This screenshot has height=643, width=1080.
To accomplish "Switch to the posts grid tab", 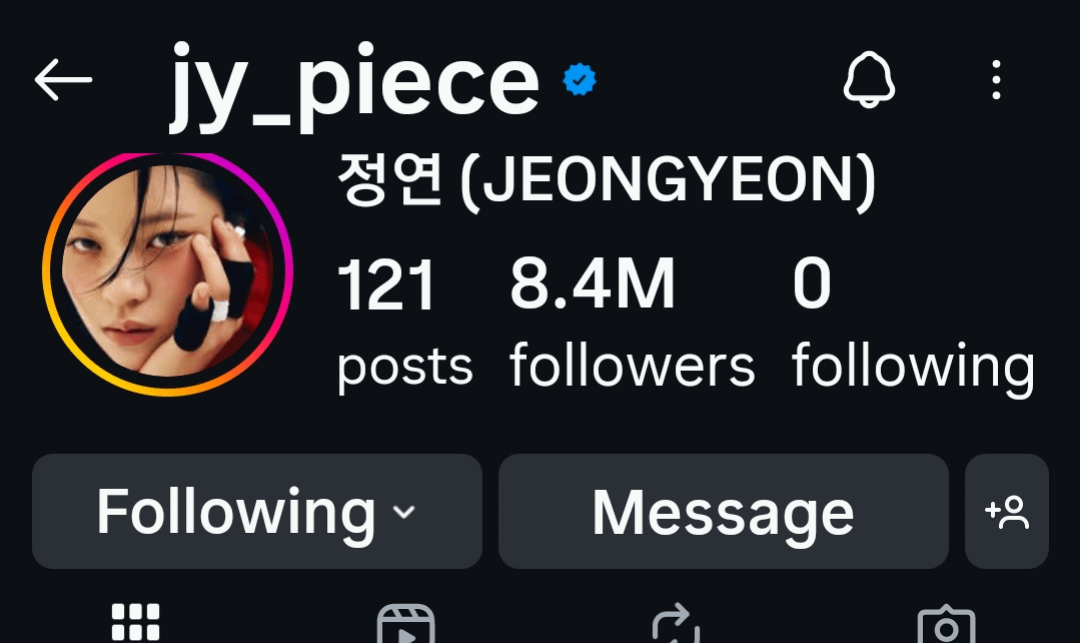I will coord(136,622).
